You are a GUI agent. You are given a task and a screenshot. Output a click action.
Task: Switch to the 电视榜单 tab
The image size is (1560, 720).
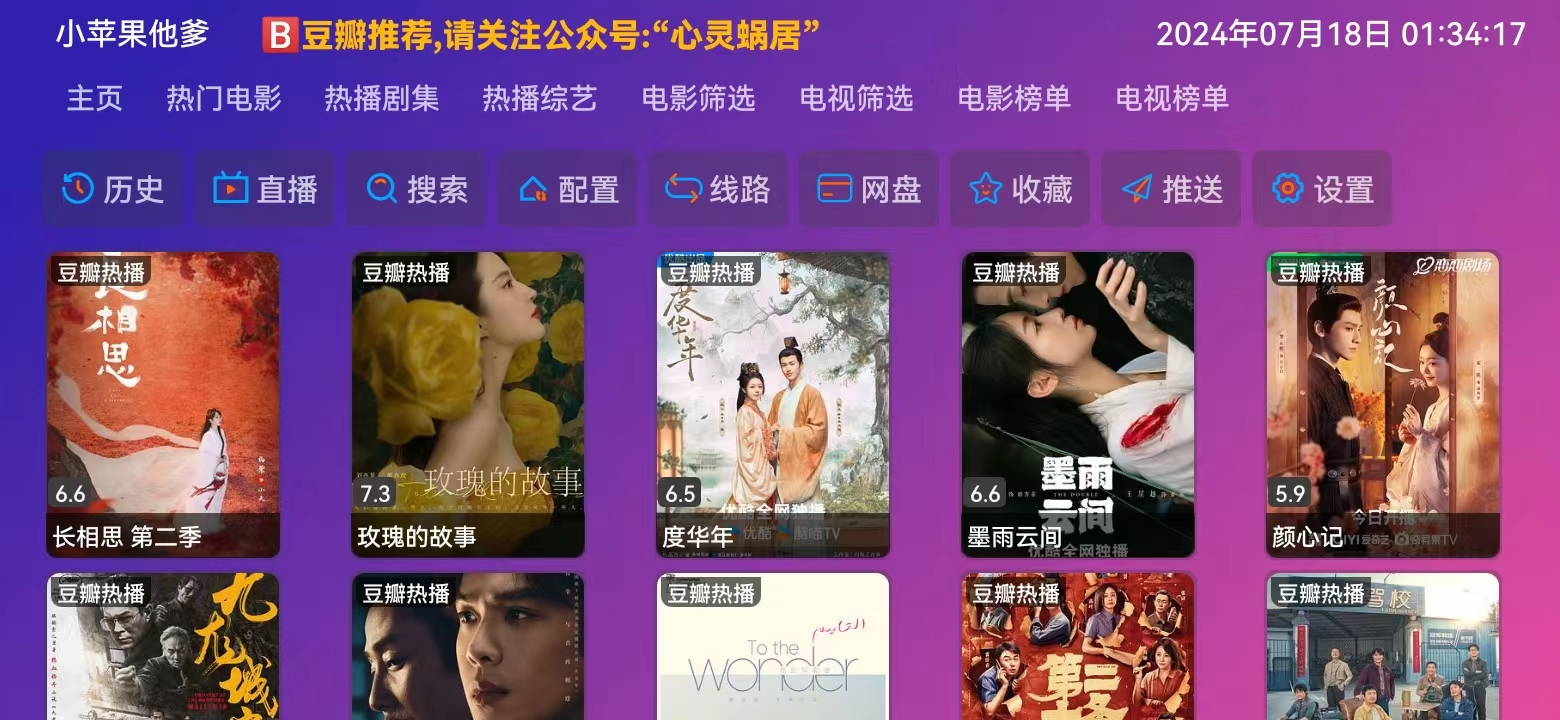(x=1172, y=98)
